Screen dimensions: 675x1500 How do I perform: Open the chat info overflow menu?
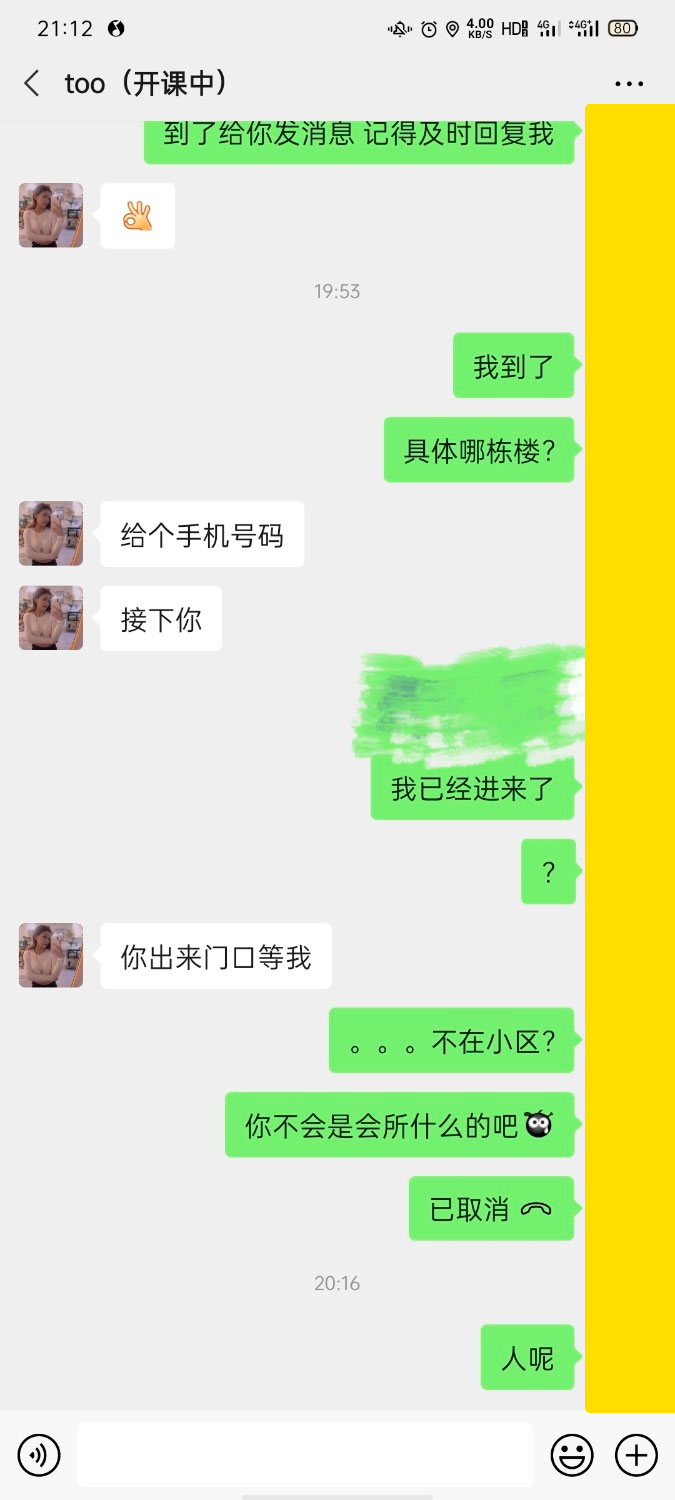tap(629, 84)
